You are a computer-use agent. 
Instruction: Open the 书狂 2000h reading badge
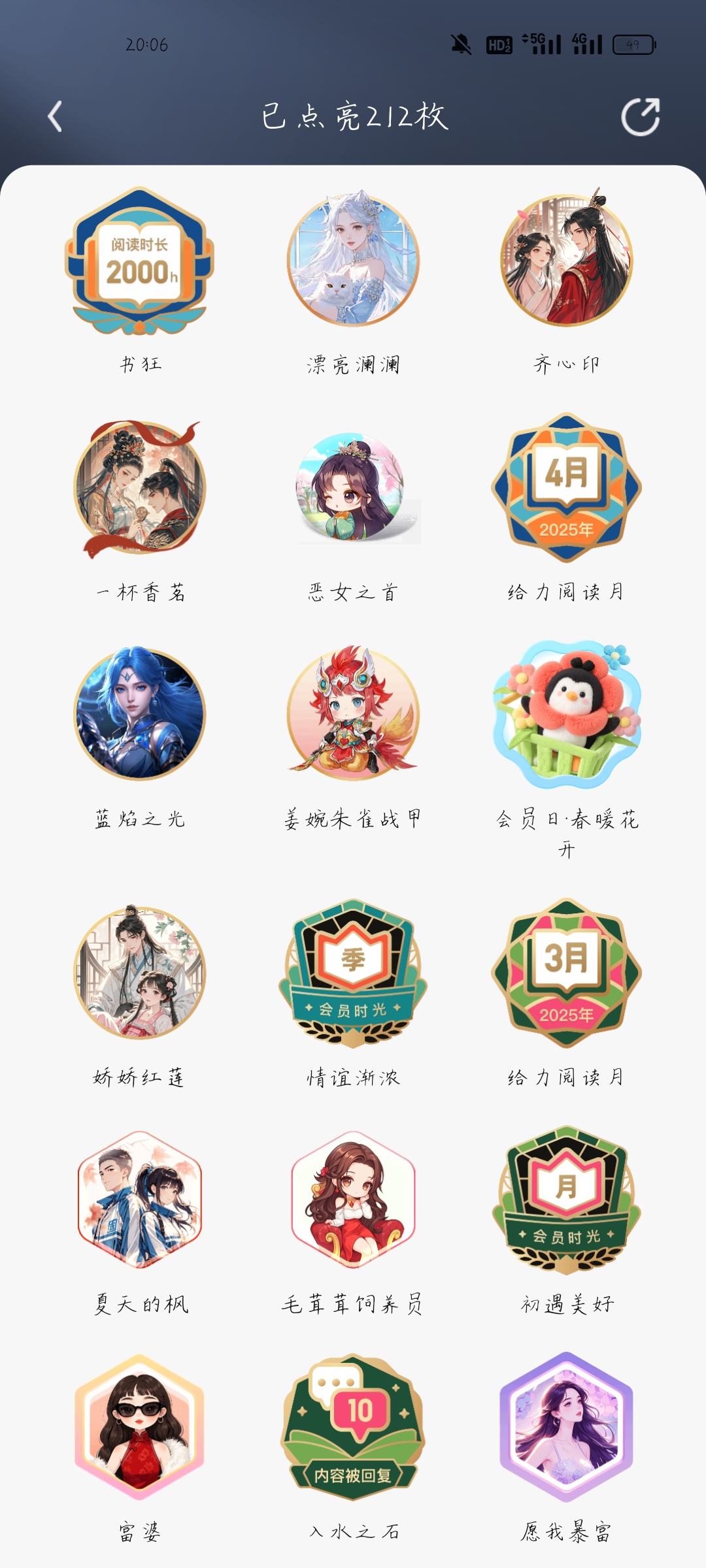[140, 261]
